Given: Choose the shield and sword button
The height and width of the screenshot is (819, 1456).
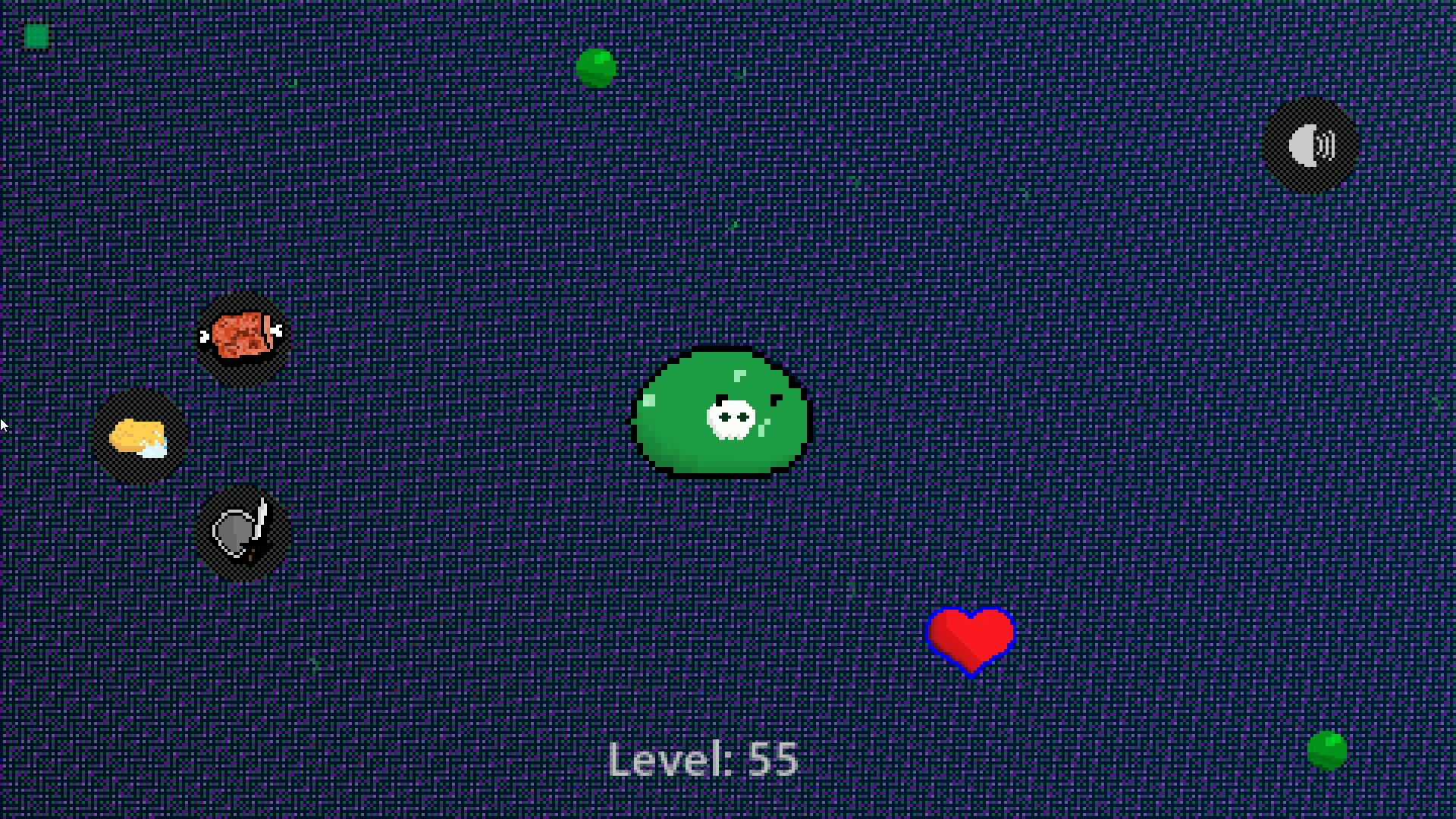Looking at the screenshot, I should coord(243,534).
